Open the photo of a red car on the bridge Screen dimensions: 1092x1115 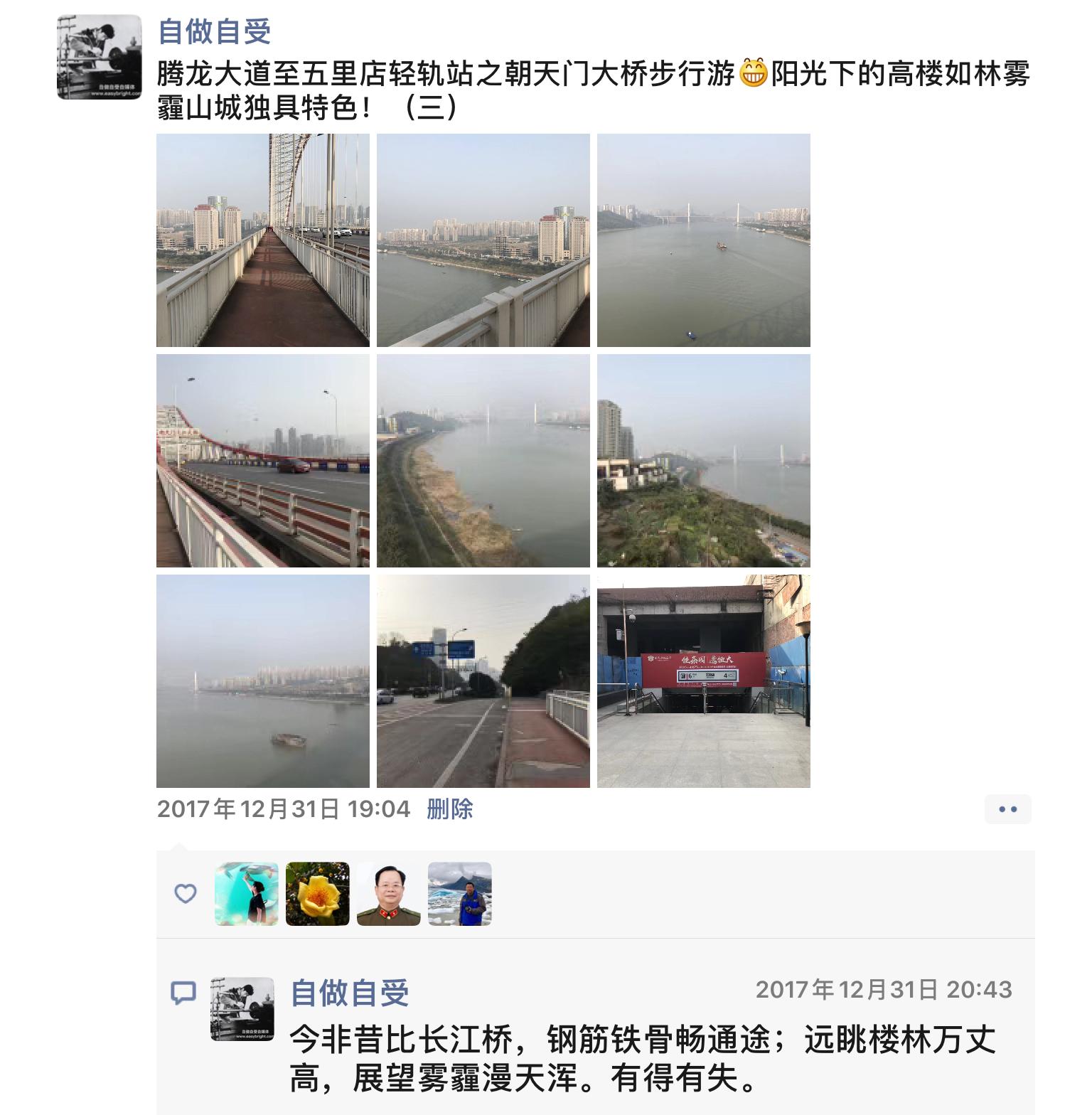point(263,461)
